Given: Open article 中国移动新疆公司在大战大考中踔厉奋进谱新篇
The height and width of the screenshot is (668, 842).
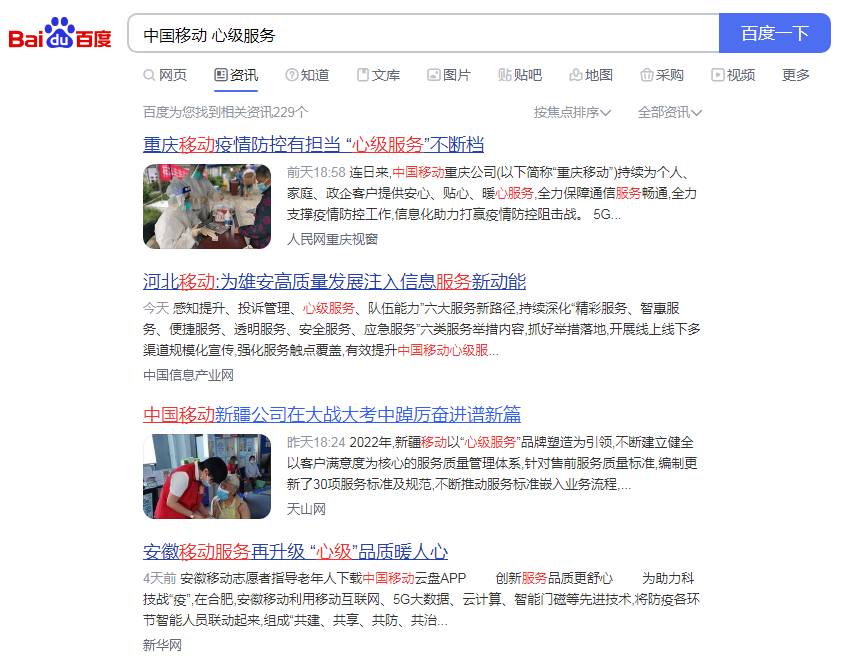Looking at the screenshot, I should pos(331,415).
